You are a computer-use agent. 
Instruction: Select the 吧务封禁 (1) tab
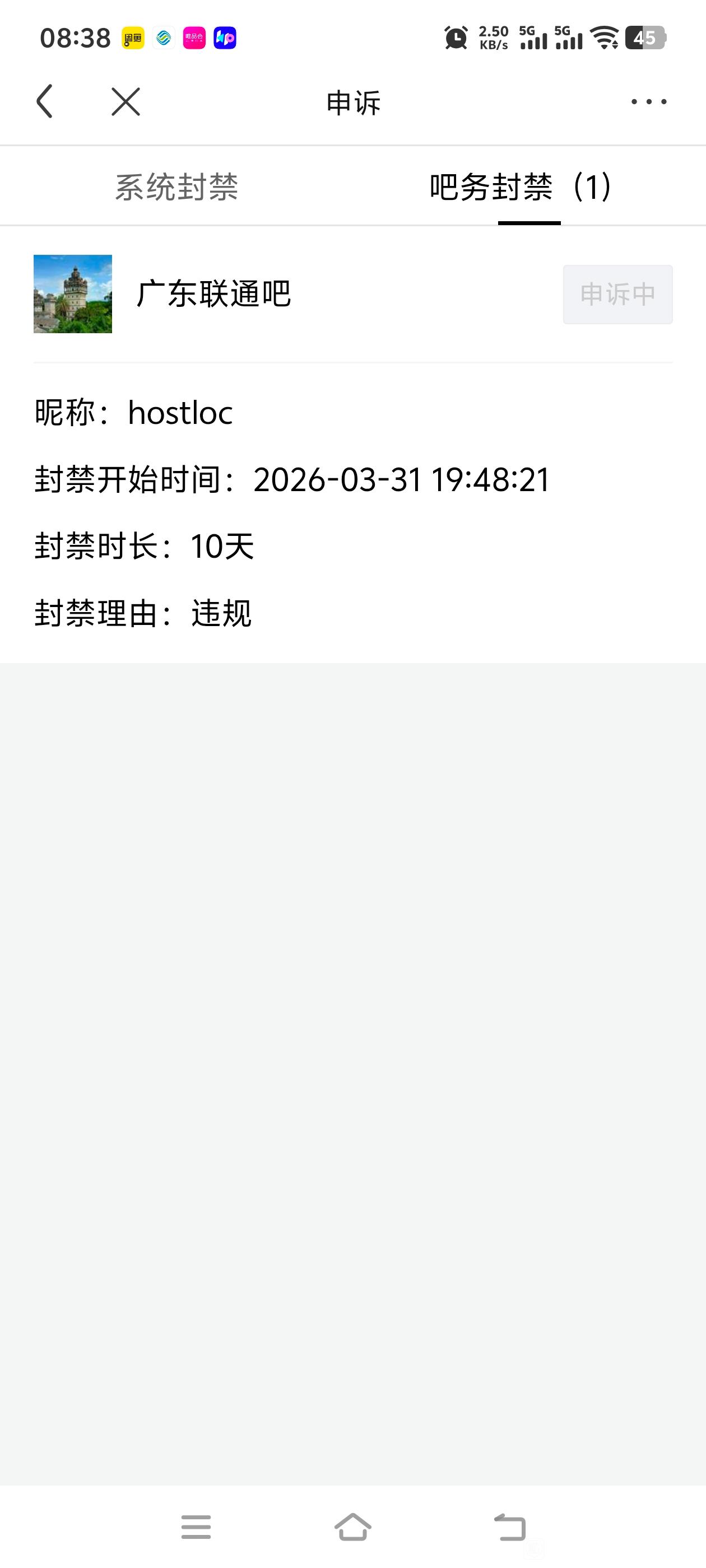[x=520, y=187]
